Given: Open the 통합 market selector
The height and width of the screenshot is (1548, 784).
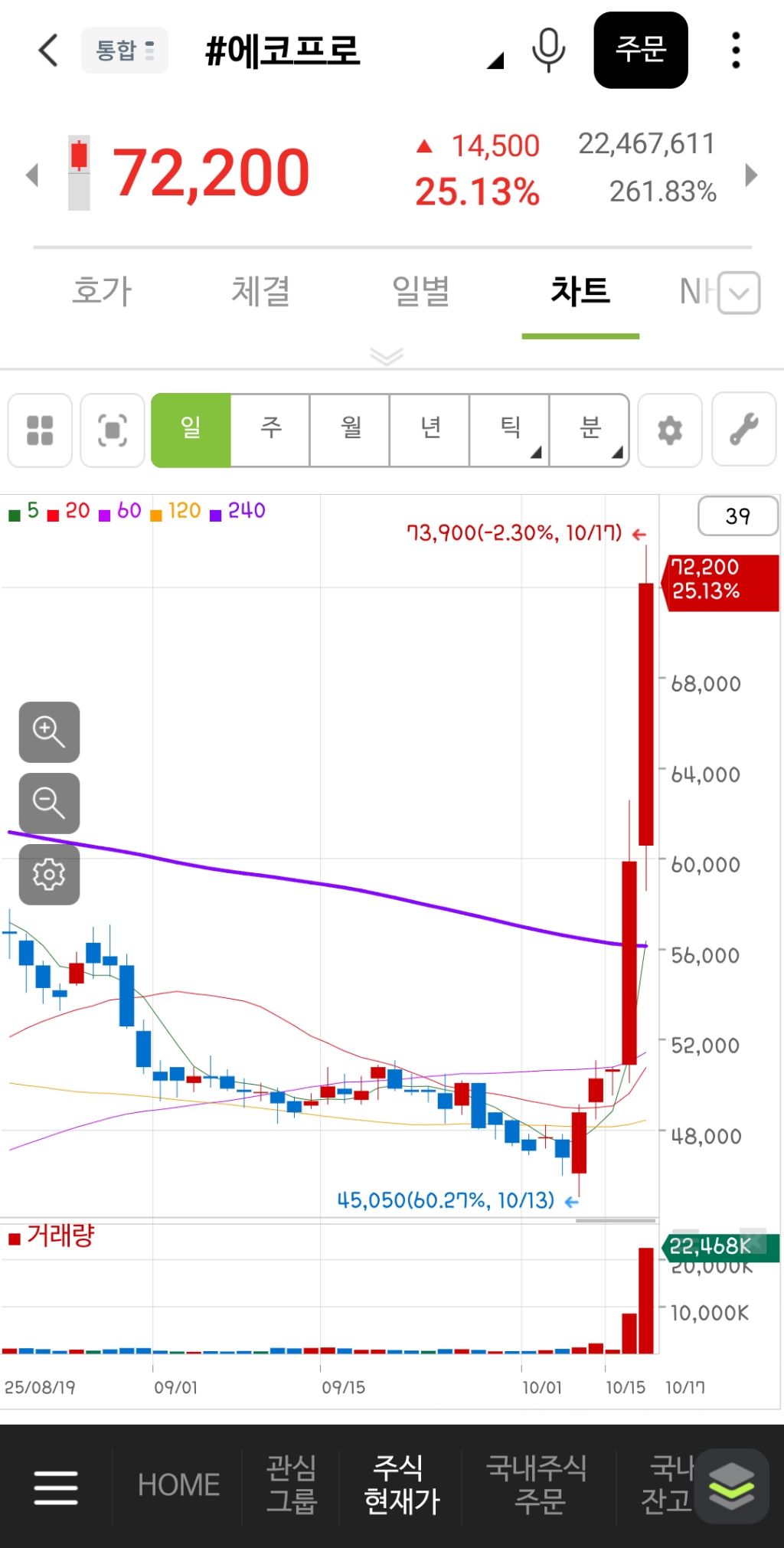Looking at the screenshot, I should coord(125,51).
